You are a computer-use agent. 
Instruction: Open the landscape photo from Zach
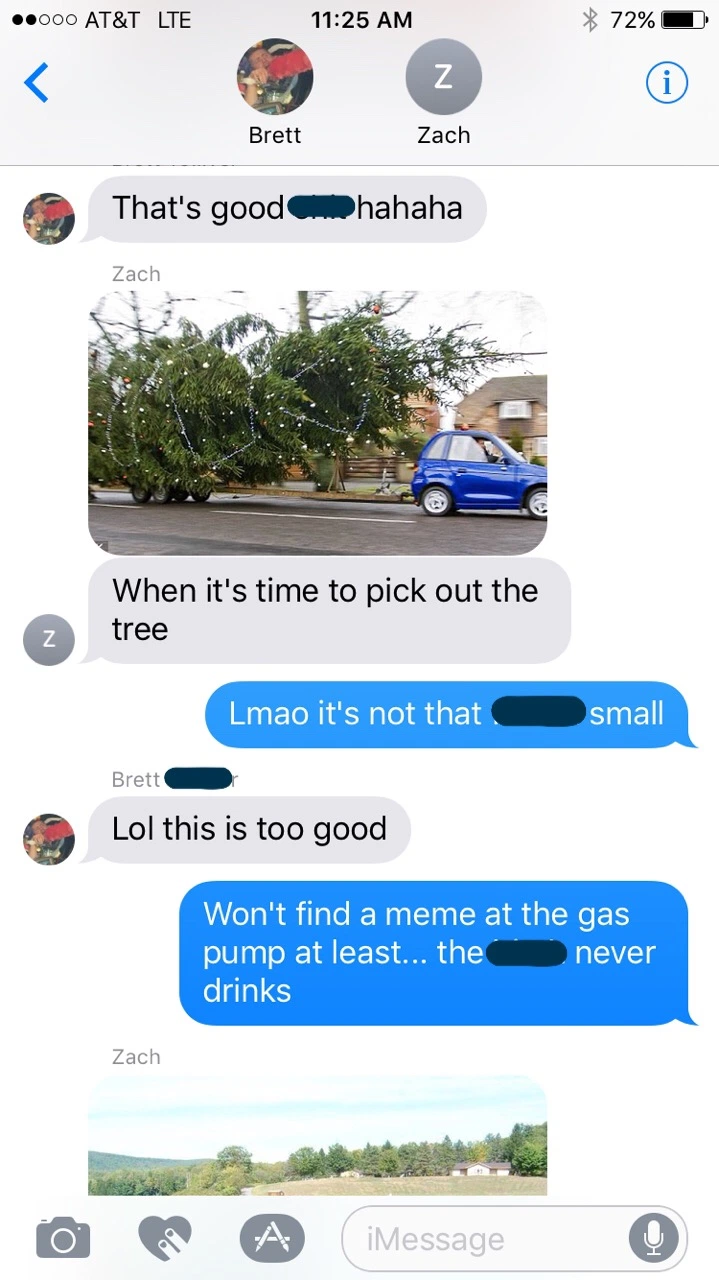point(318,1136)
